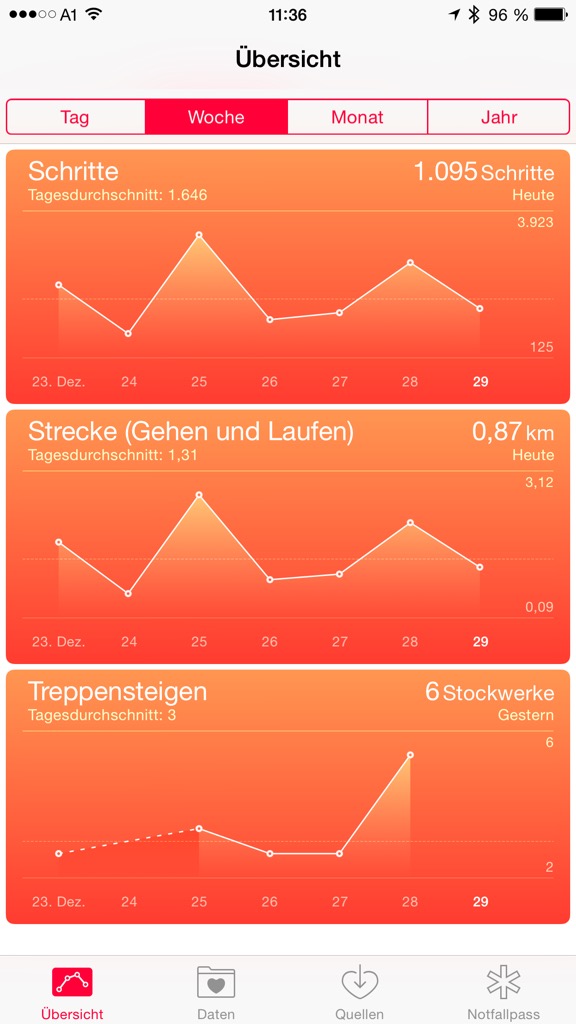Screen dimensions: 576x1024
Task: Select the Woche segment
Action: (216, 117)
